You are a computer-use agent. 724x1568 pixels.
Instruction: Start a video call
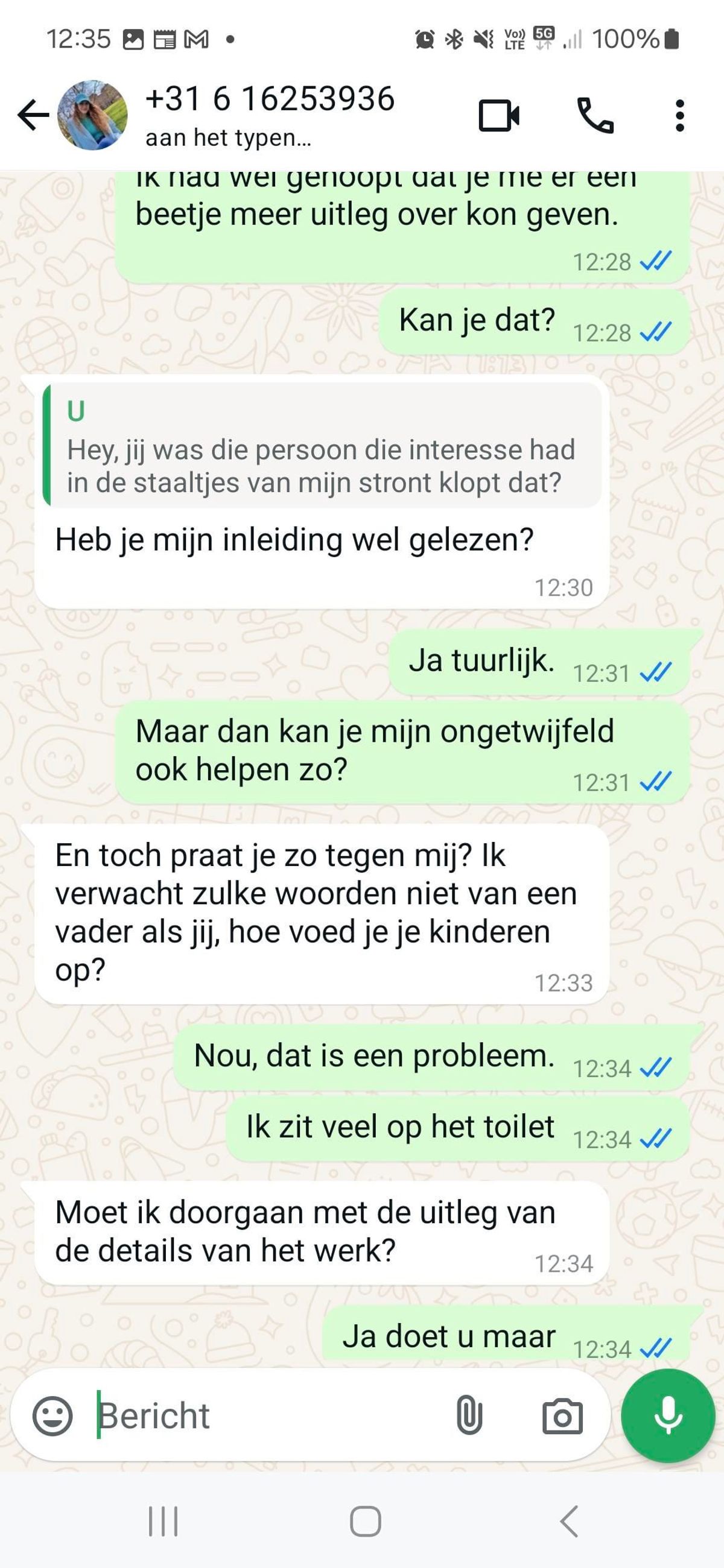(499, 115)
